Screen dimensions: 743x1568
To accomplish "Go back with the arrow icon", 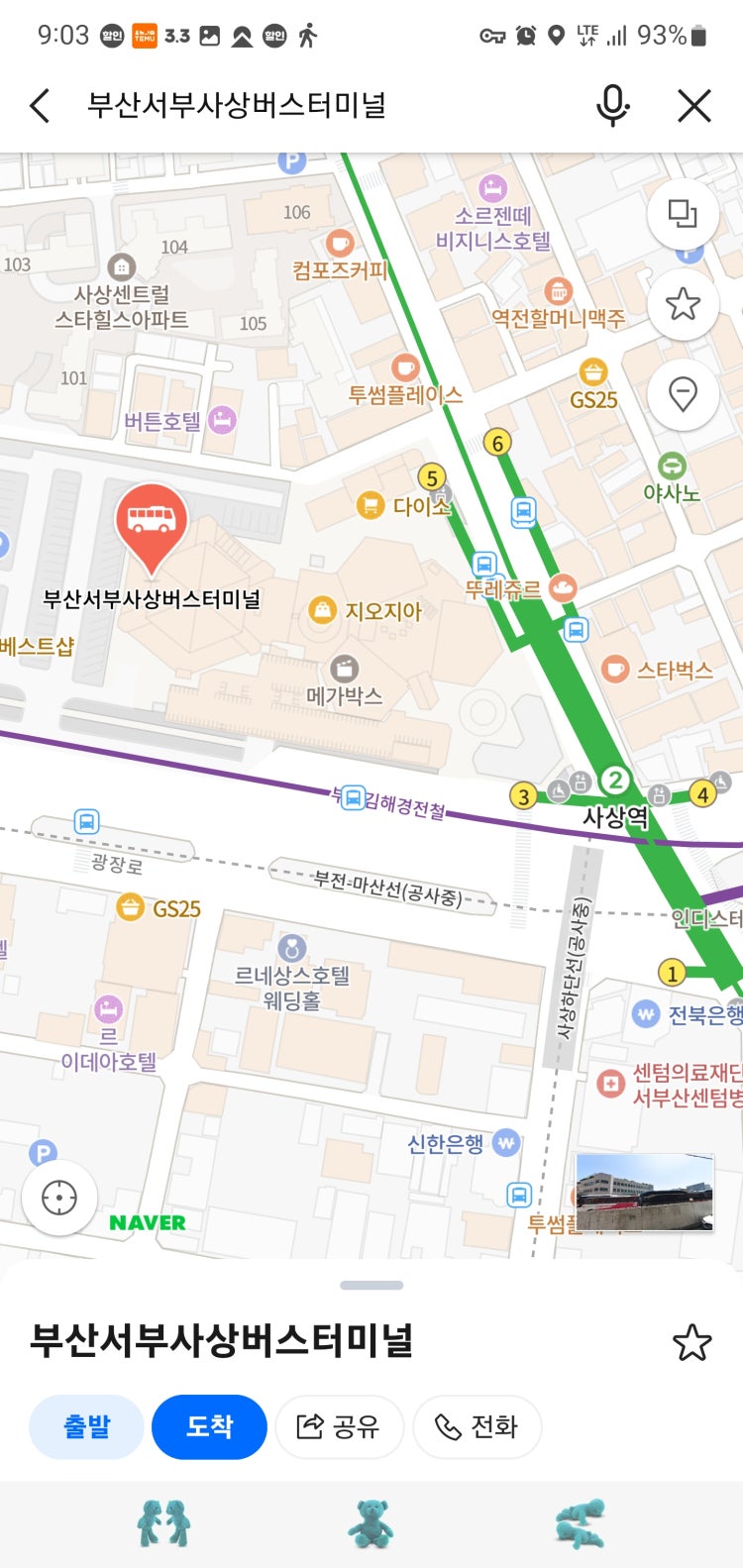I will click(x=40, y=105).
